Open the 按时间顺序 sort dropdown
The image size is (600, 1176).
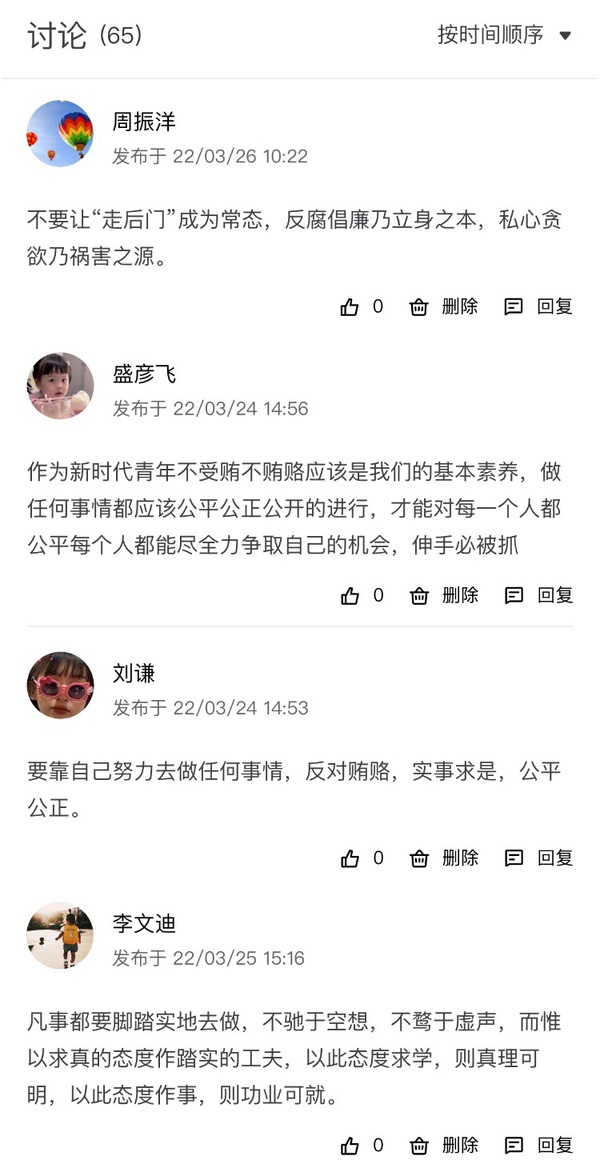pyautogui.click(x=503, y=35)
